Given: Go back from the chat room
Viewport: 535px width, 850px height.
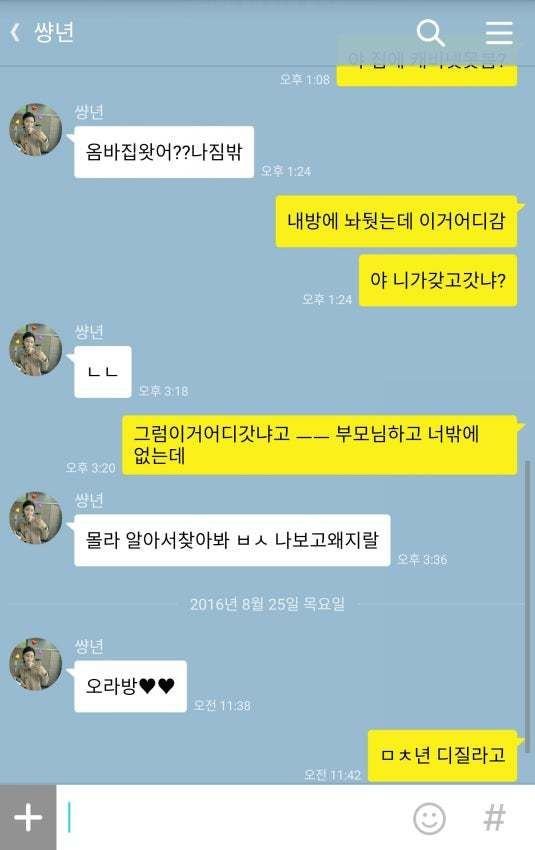Looking at the screenshot, I should [x=16, y=33].
